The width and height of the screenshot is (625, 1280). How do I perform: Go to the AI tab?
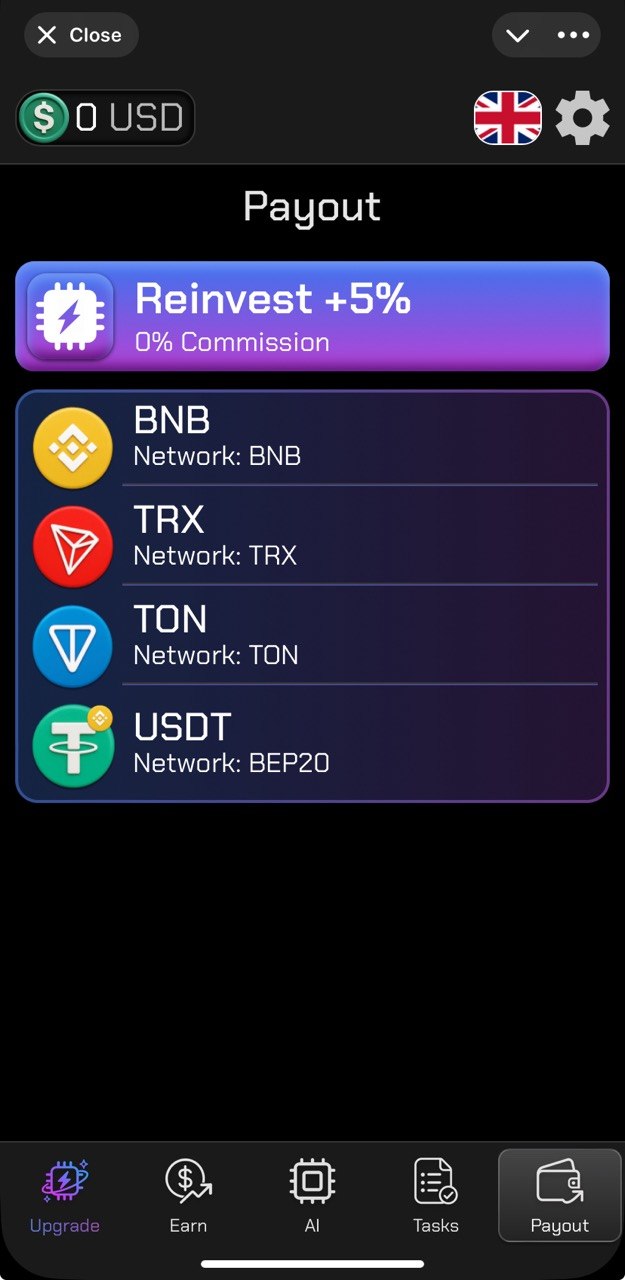(x=312, y=1195)
